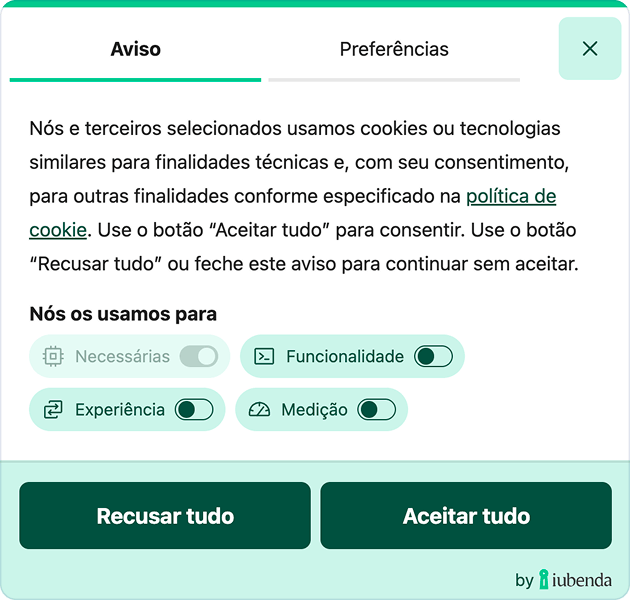The image size is (630, 600).
Task: Open the iubenda link
Action: click(x=575, y=580)
